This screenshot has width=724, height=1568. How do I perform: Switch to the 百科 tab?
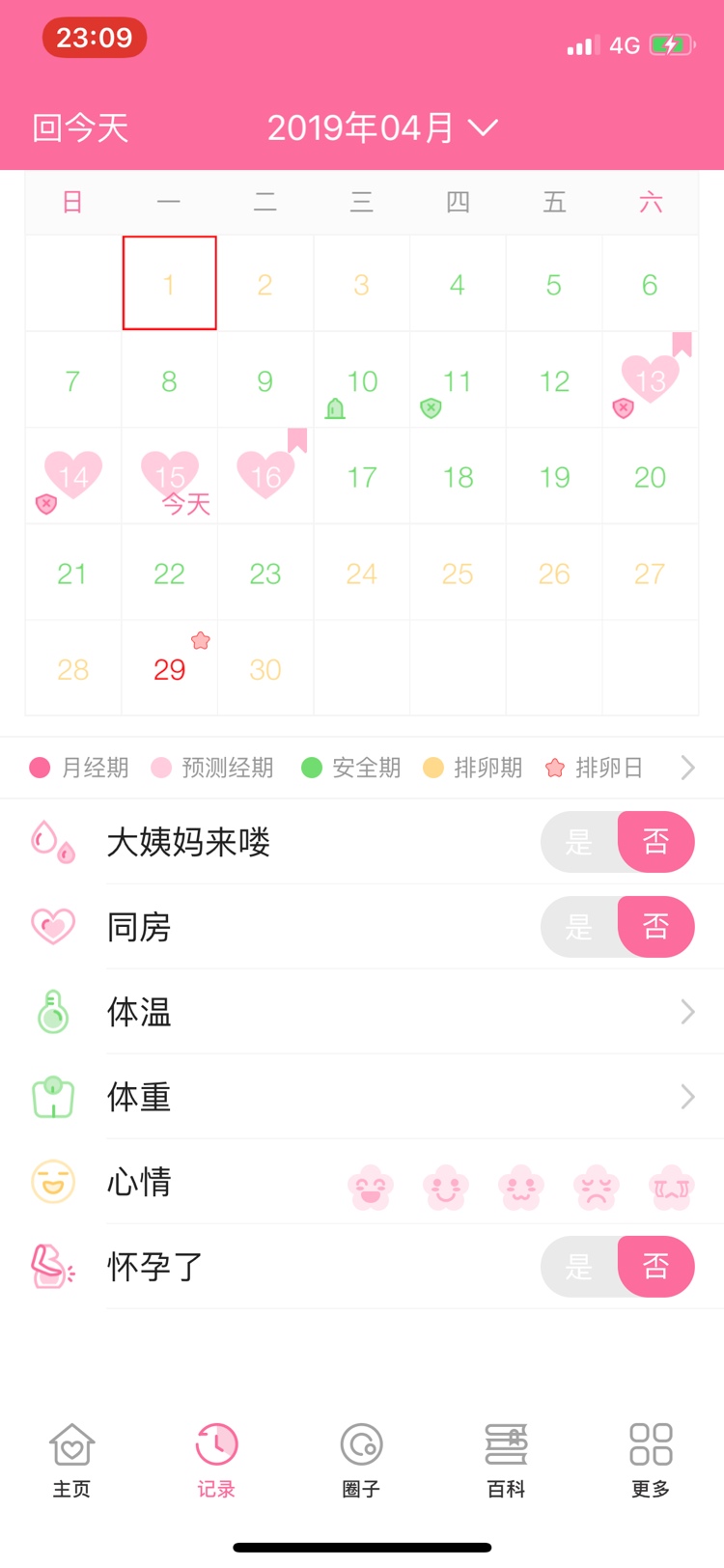click(506, 1460)
